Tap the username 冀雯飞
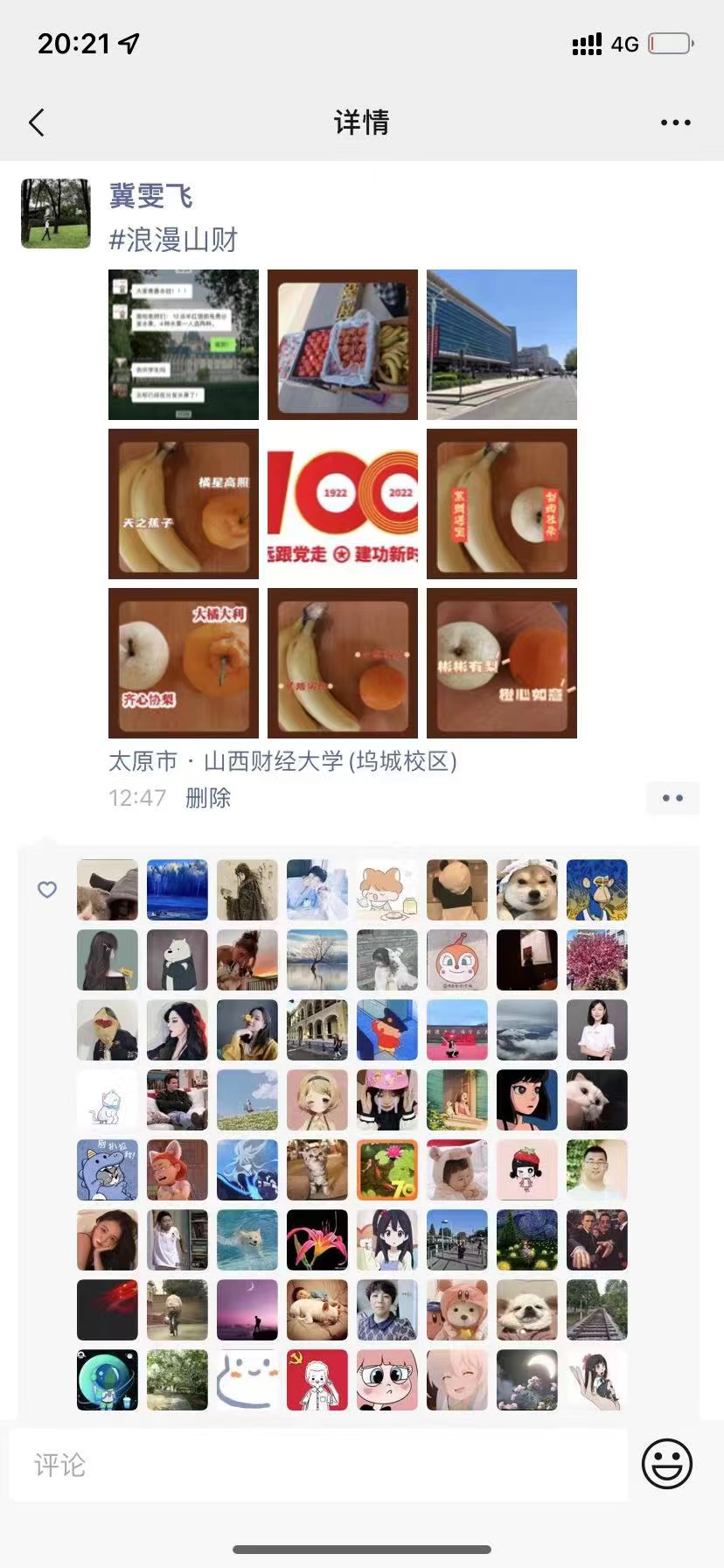 [x=150, y=195]
